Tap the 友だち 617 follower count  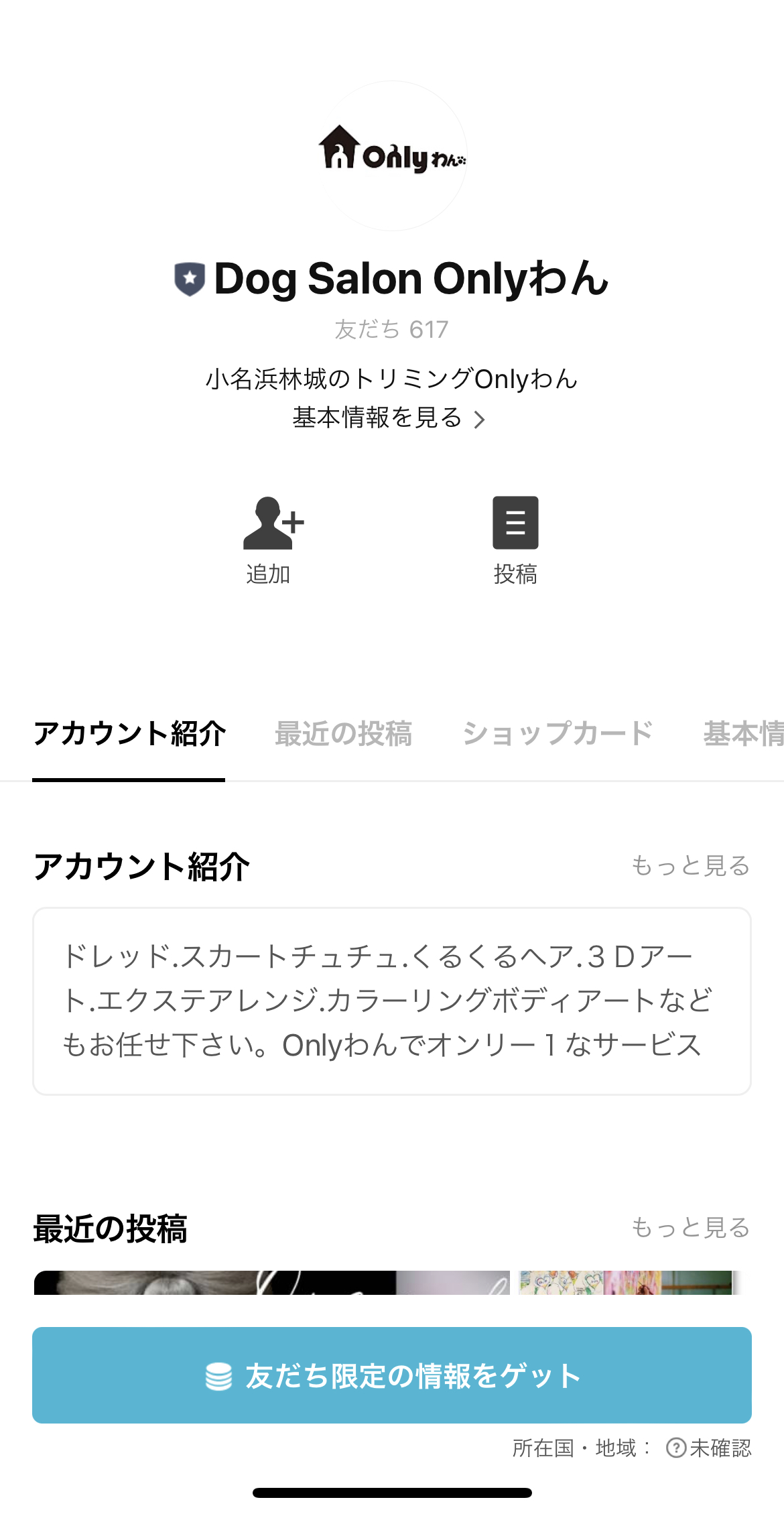[391, 328]
